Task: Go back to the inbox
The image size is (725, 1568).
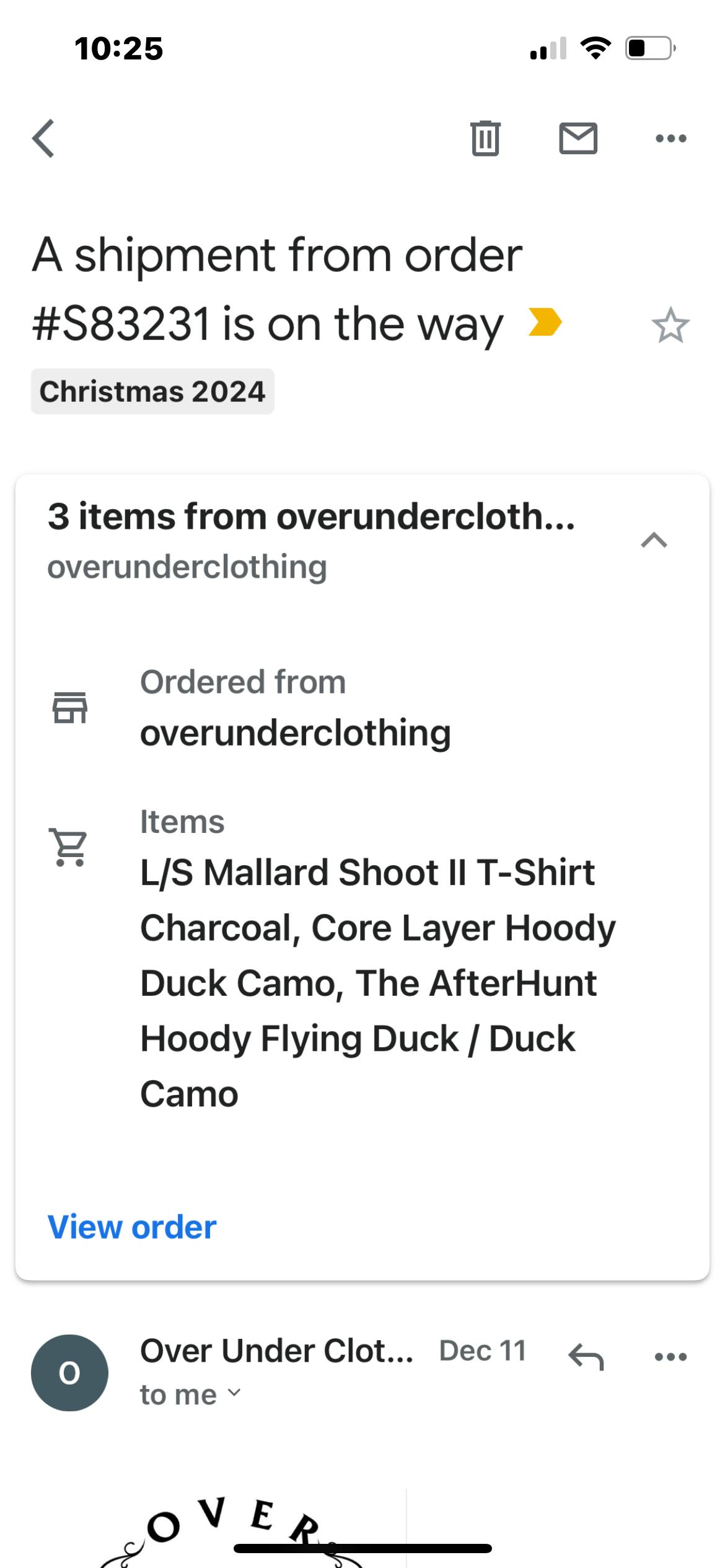Action: click(43, 138)
